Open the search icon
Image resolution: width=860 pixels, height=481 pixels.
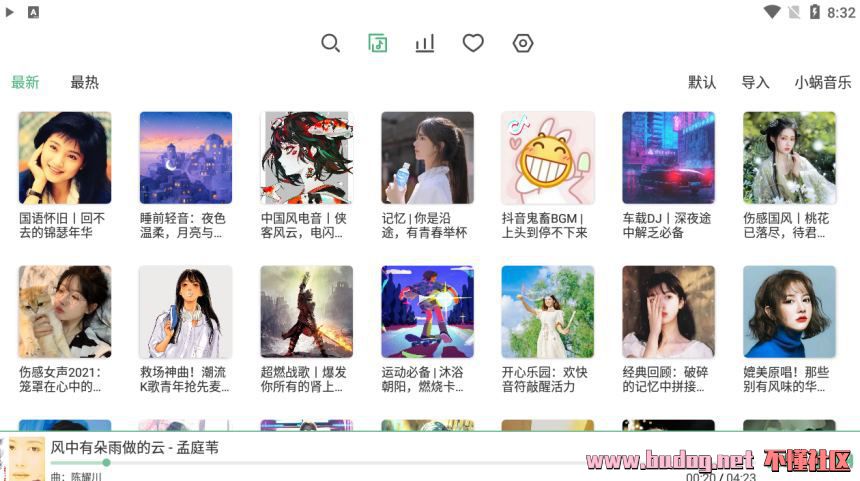click(x=330, y=43)
